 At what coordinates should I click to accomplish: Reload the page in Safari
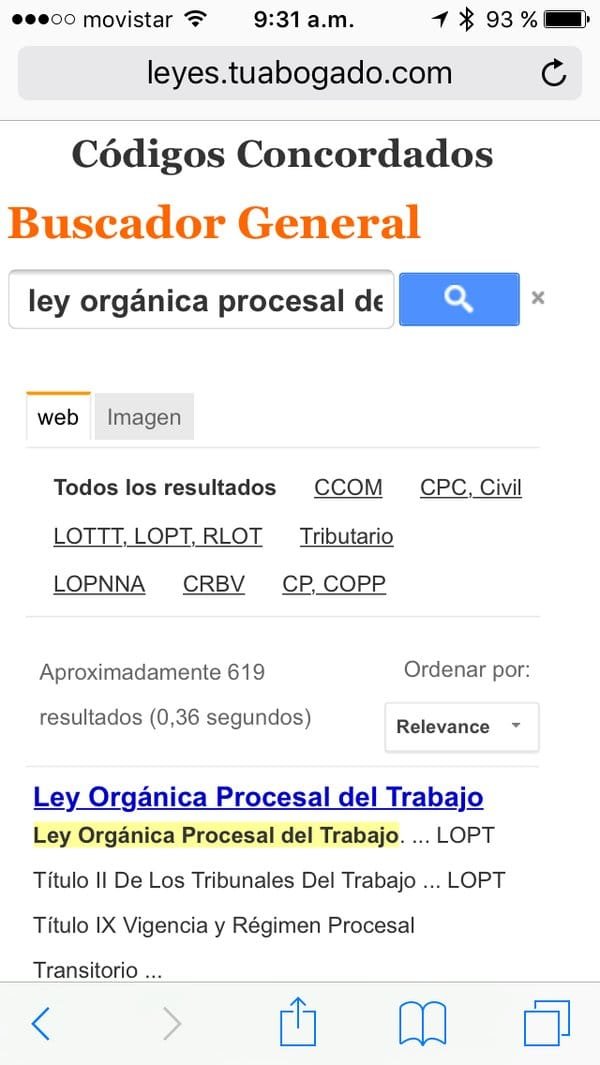(x=553, y=73)
